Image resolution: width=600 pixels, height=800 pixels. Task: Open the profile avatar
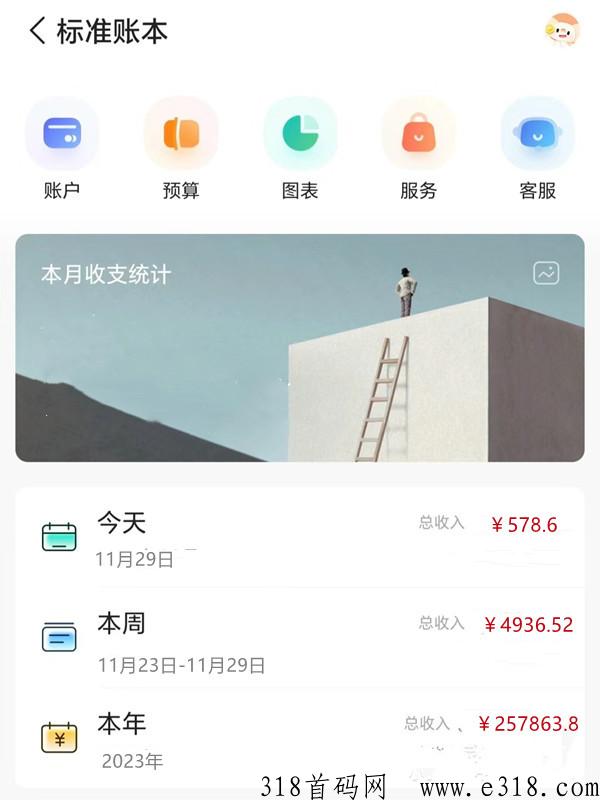(562, 30)
